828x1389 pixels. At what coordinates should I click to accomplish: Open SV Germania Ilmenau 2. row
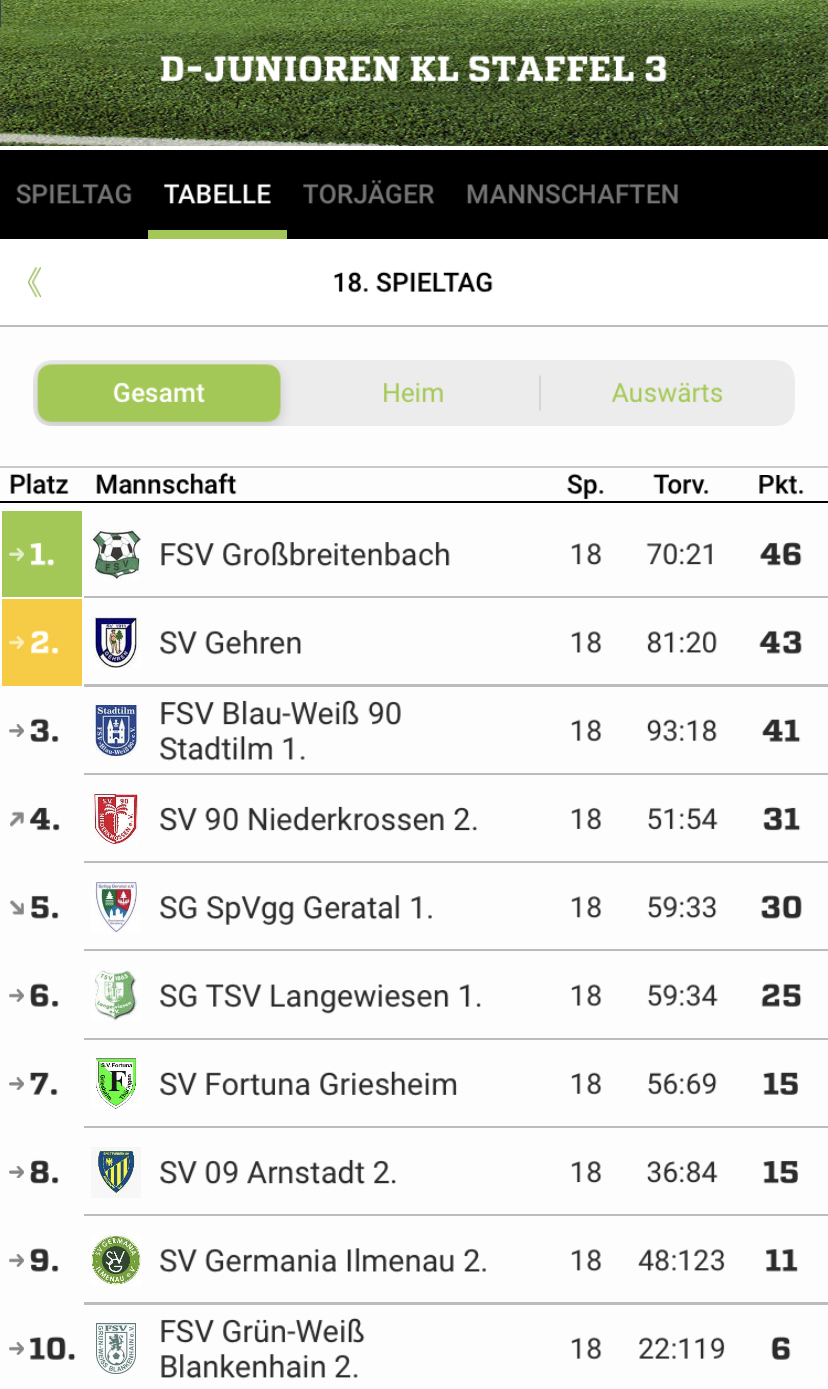tap(414, 1260)
